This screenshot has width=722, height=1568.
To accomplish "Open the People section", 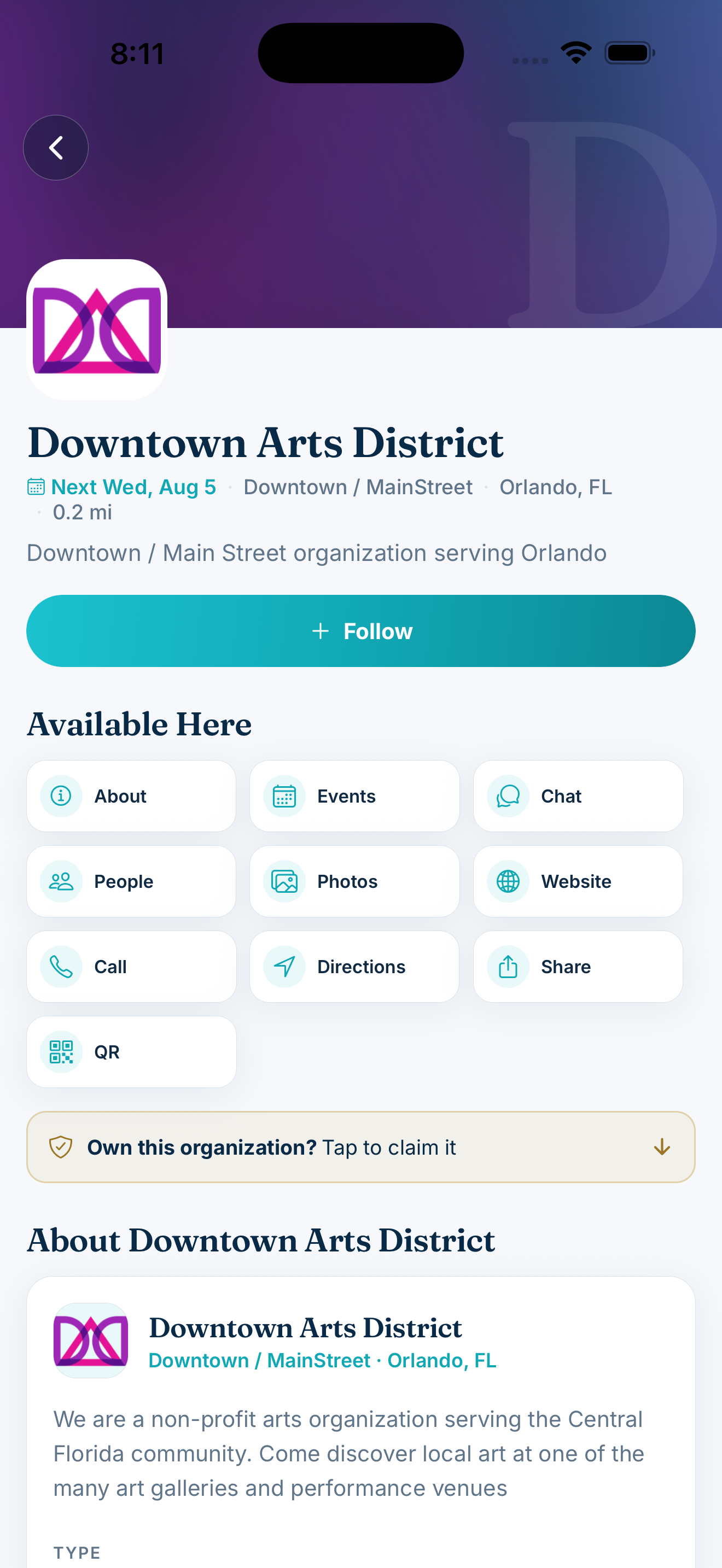I will [131, 881].
